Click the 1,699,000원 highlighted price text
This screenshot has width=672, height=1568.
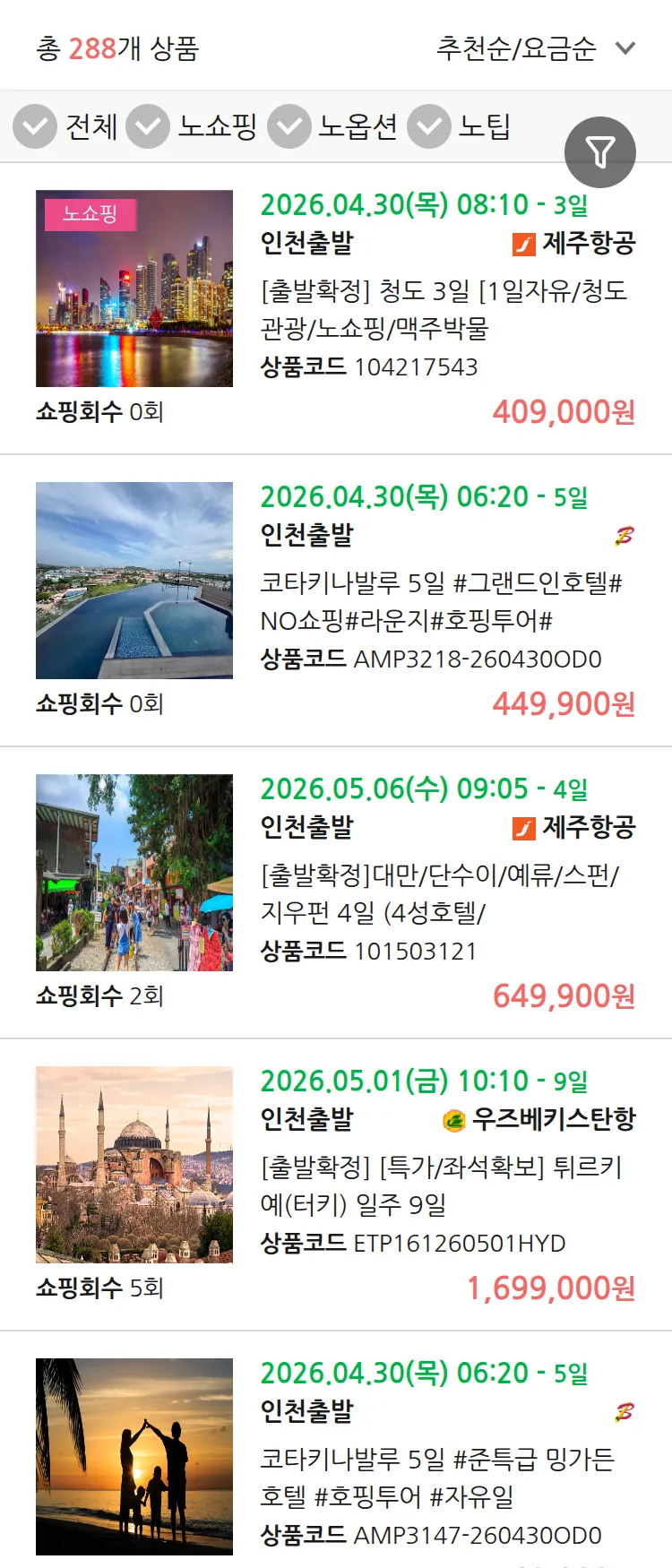click(551, 1288)
